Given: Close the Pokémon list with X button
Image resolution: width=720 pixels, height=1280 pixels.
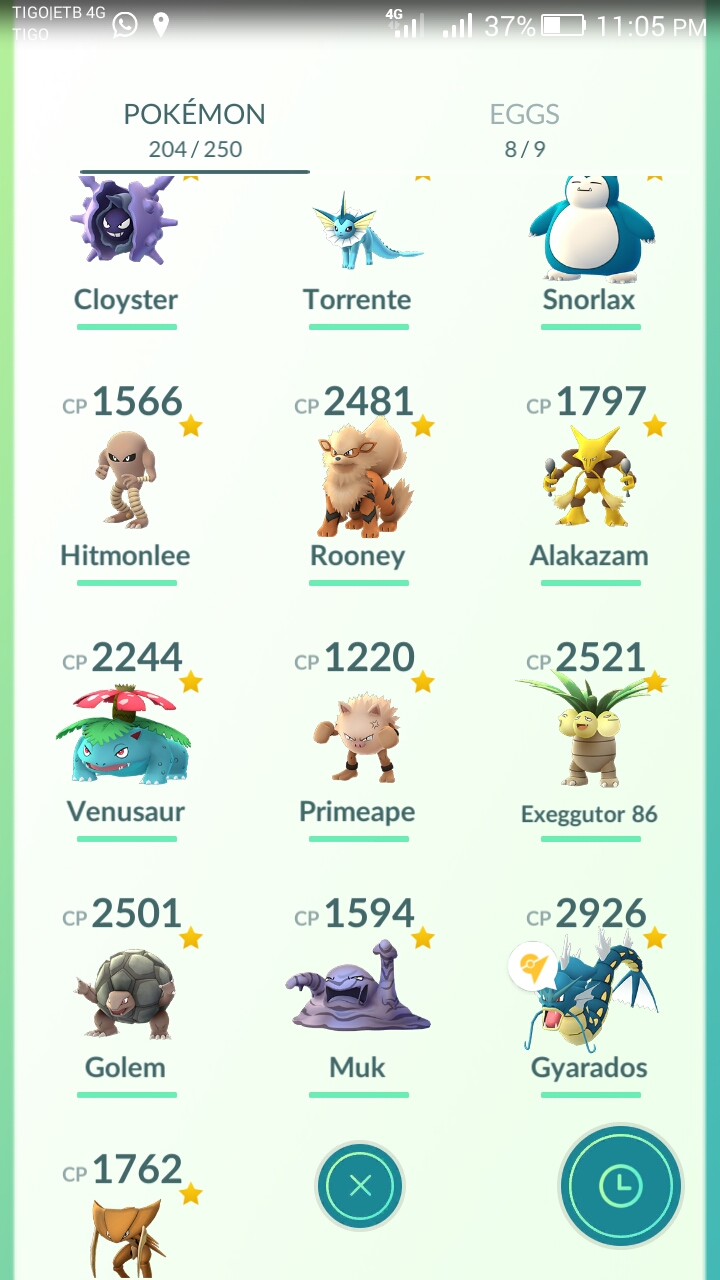Looking at the screenshot, I should tap(360, 1186).
